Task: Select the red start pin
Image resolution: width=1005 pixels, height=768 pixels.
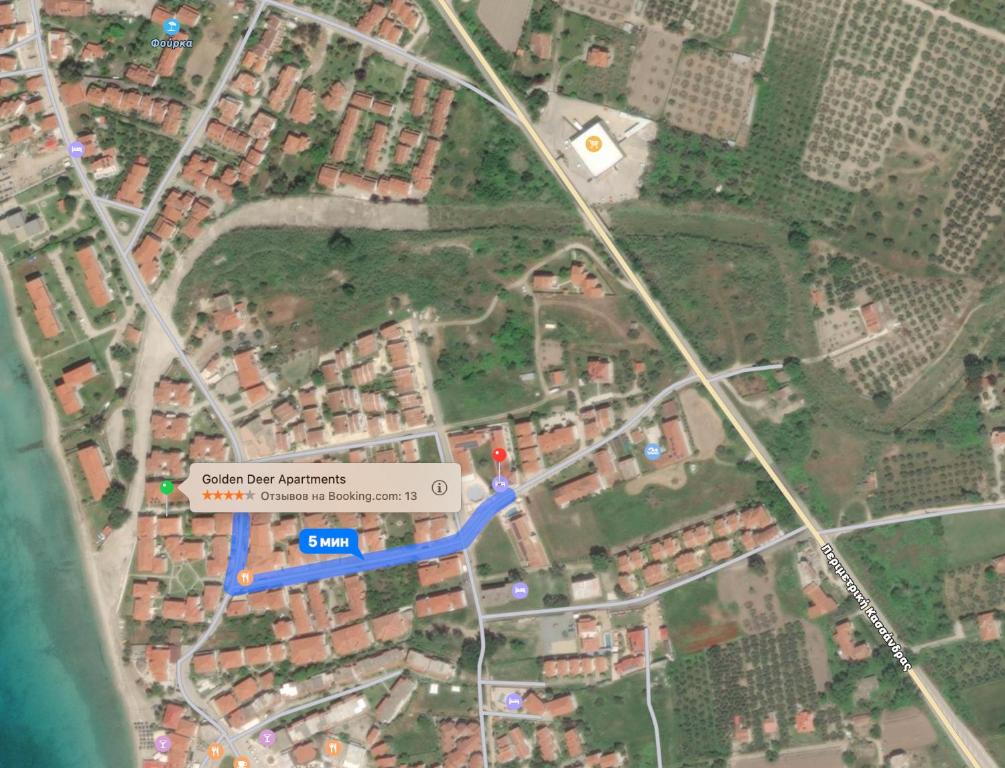Action: [499, 456]
